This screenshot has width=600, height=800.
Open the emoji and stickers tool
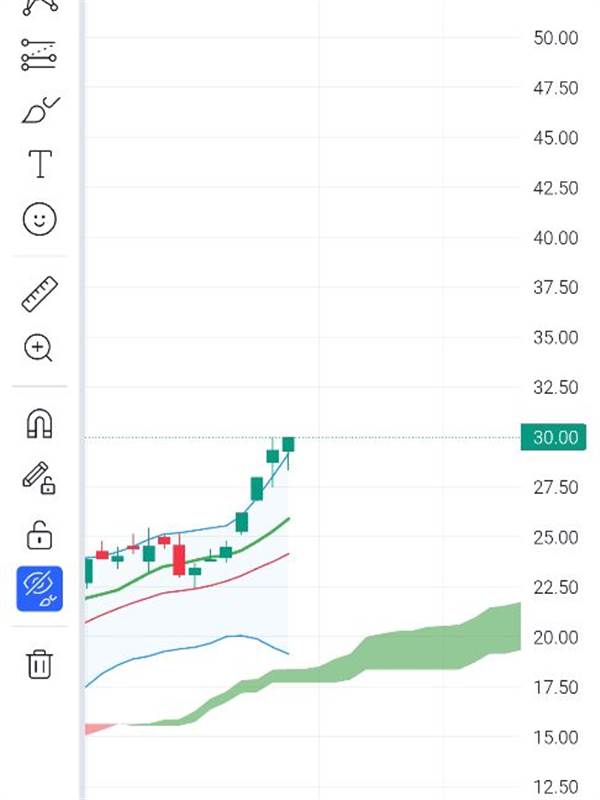click(40, 219)
